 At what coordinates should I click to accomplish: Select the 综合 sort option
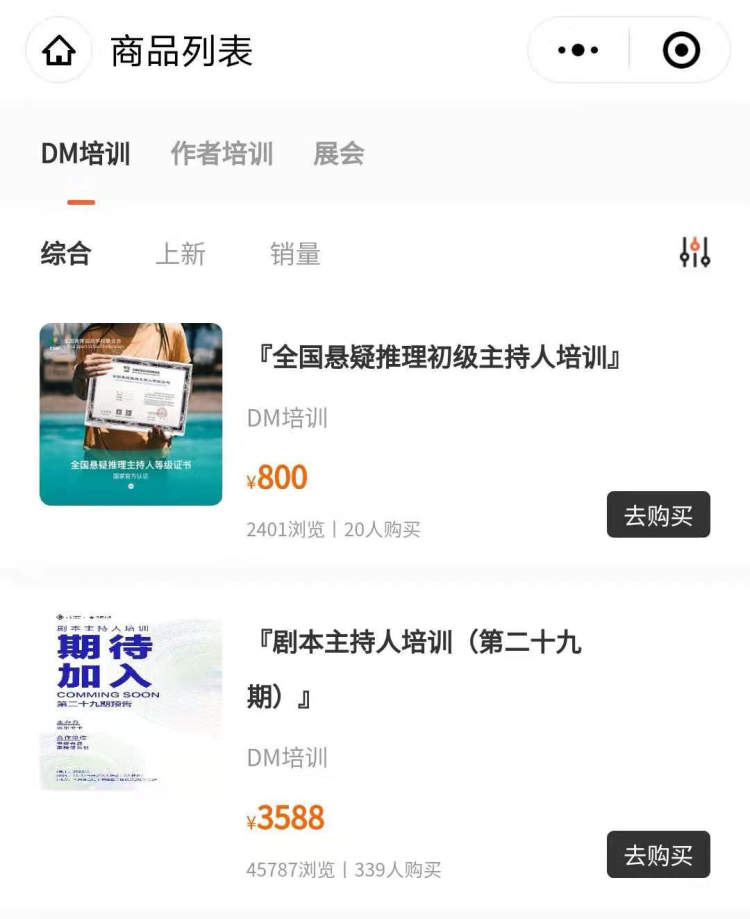pos(66,254)
